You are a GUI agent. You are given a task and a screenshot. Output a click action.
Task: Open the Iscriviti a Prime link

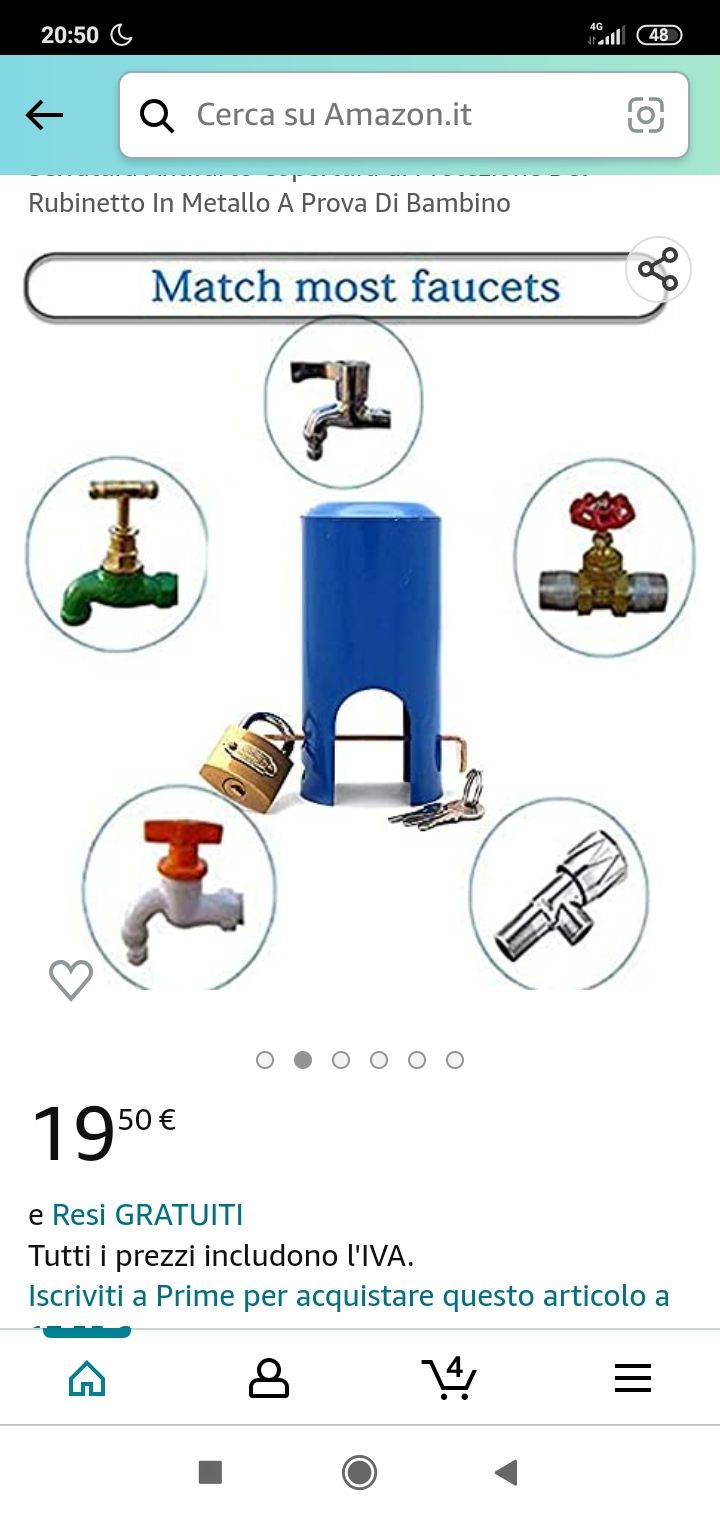[349, 1296]
